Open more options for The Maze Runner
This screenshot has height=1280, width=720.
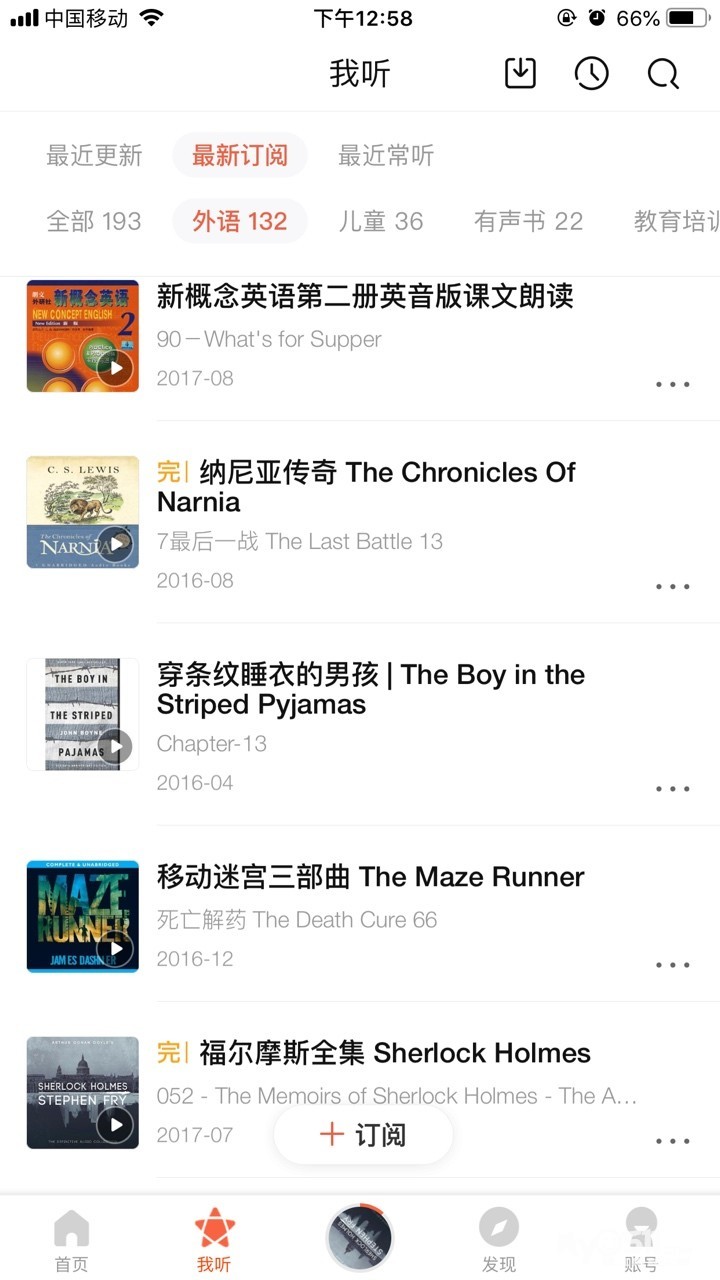click(672, 965)
